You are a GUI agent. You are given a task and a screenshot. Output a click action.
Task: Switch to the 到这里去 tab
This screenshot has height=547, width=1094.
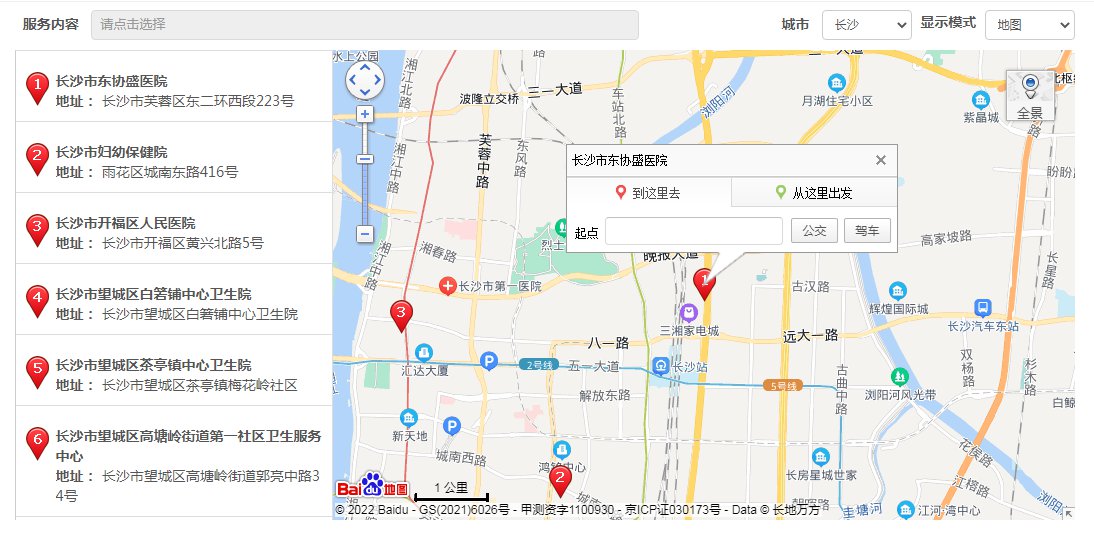(649, 193)
